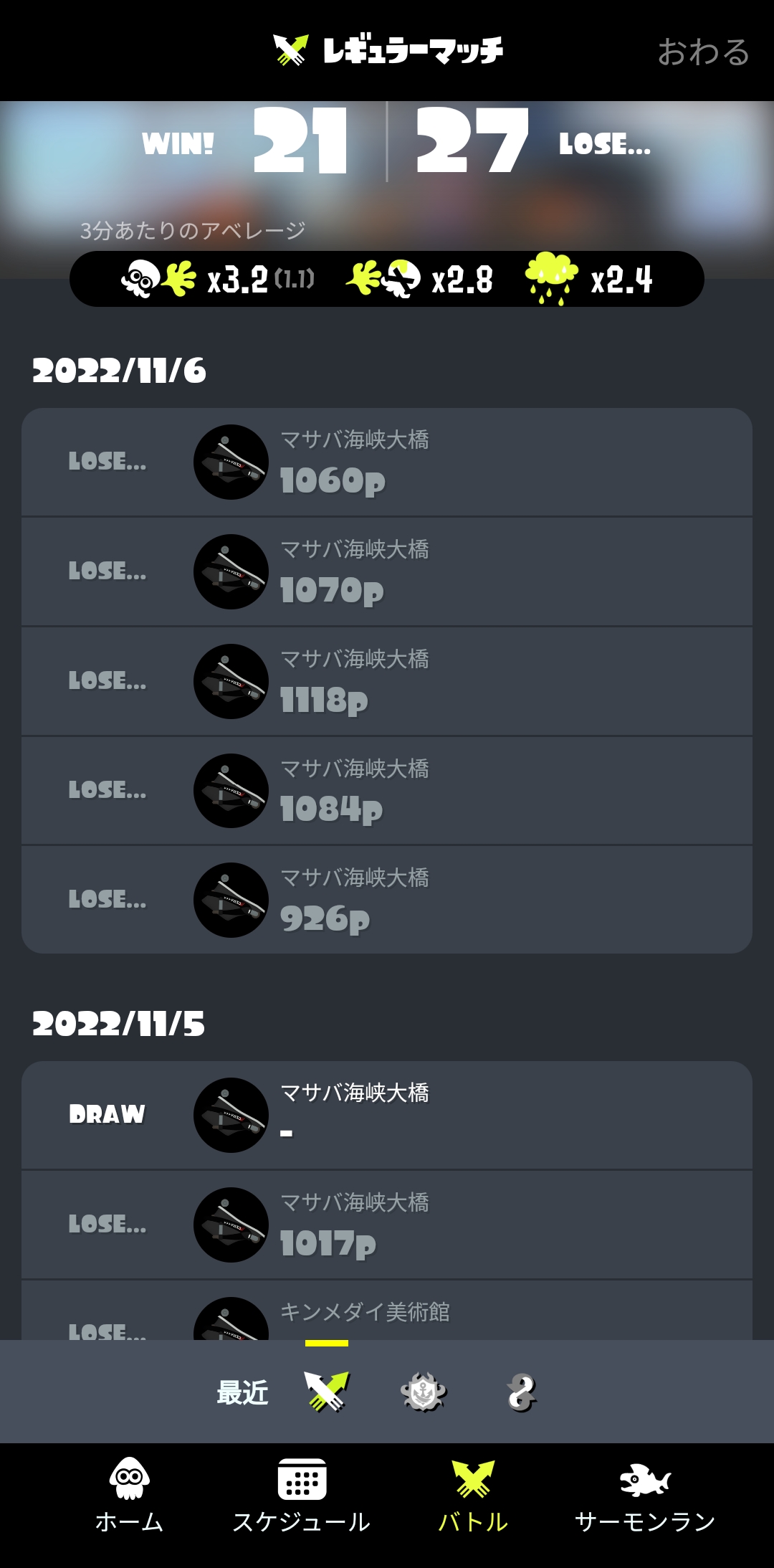View the 1017p battle result
The image size is (774, 1568).
coord(387,1225)
